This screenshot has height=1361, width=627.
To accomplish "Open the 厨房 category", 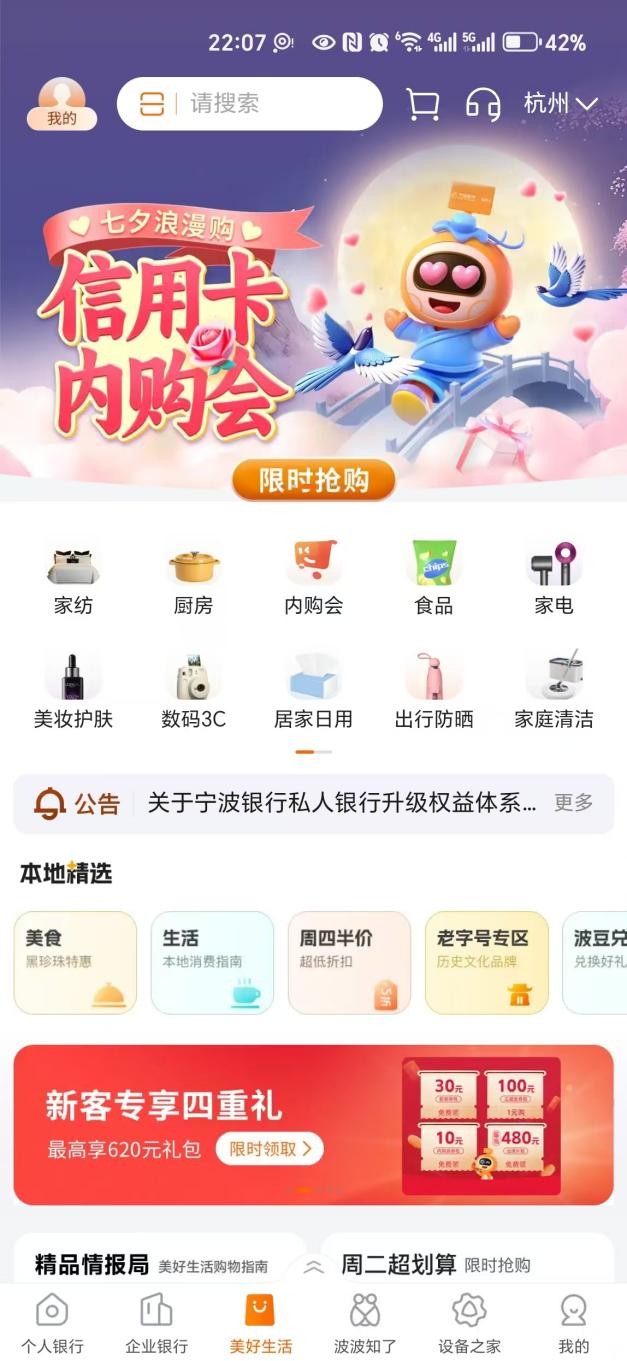I will point(193,579).
